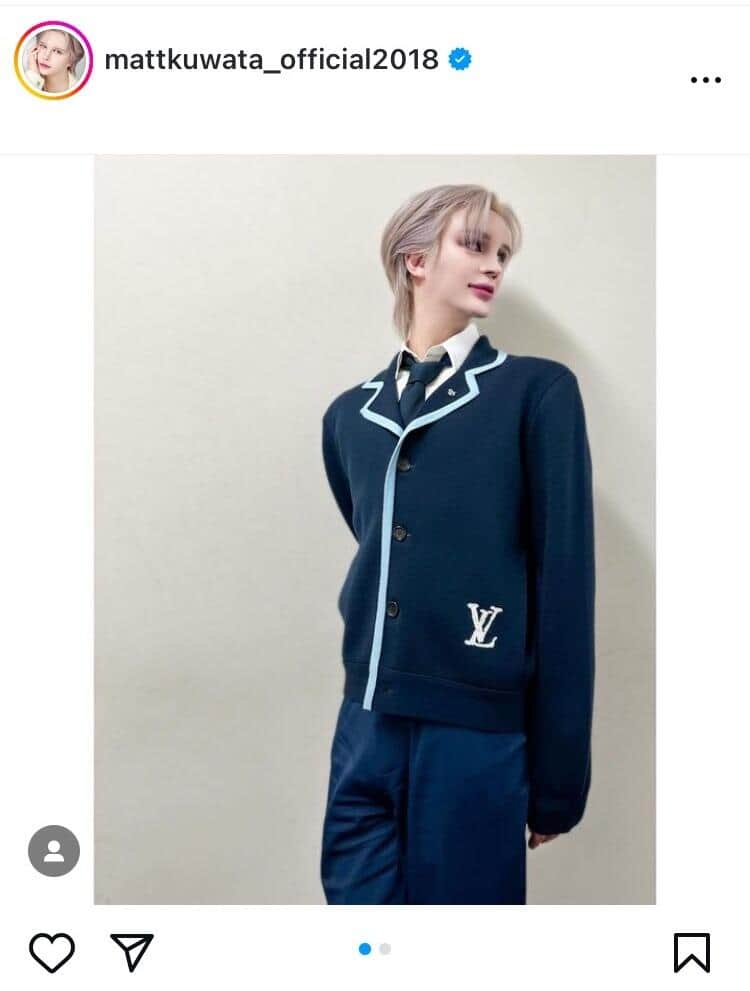The width and height of the screenshot is (750, 991).
Task: Open the mattkuwata_official2018 username link
Action: [271, 60]
